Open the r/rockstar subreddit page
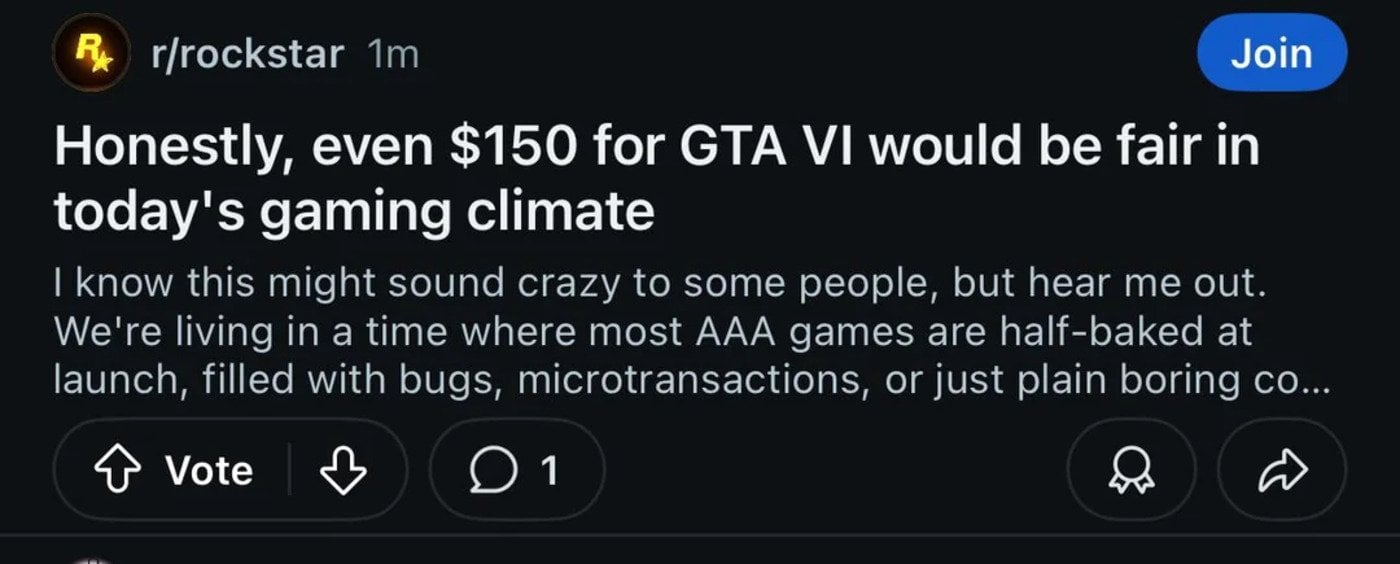 [x=245, y=54]
